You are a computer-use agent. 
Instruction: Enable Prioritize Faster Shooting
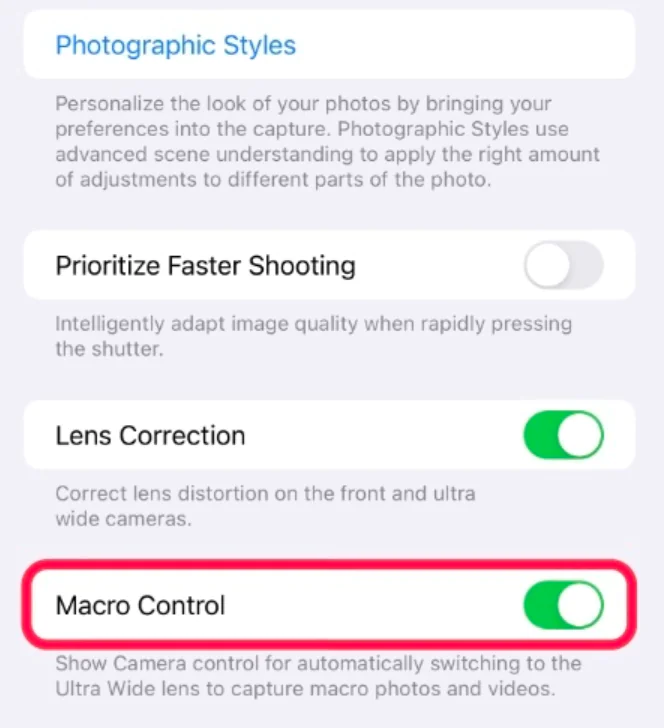click(563, 266)
